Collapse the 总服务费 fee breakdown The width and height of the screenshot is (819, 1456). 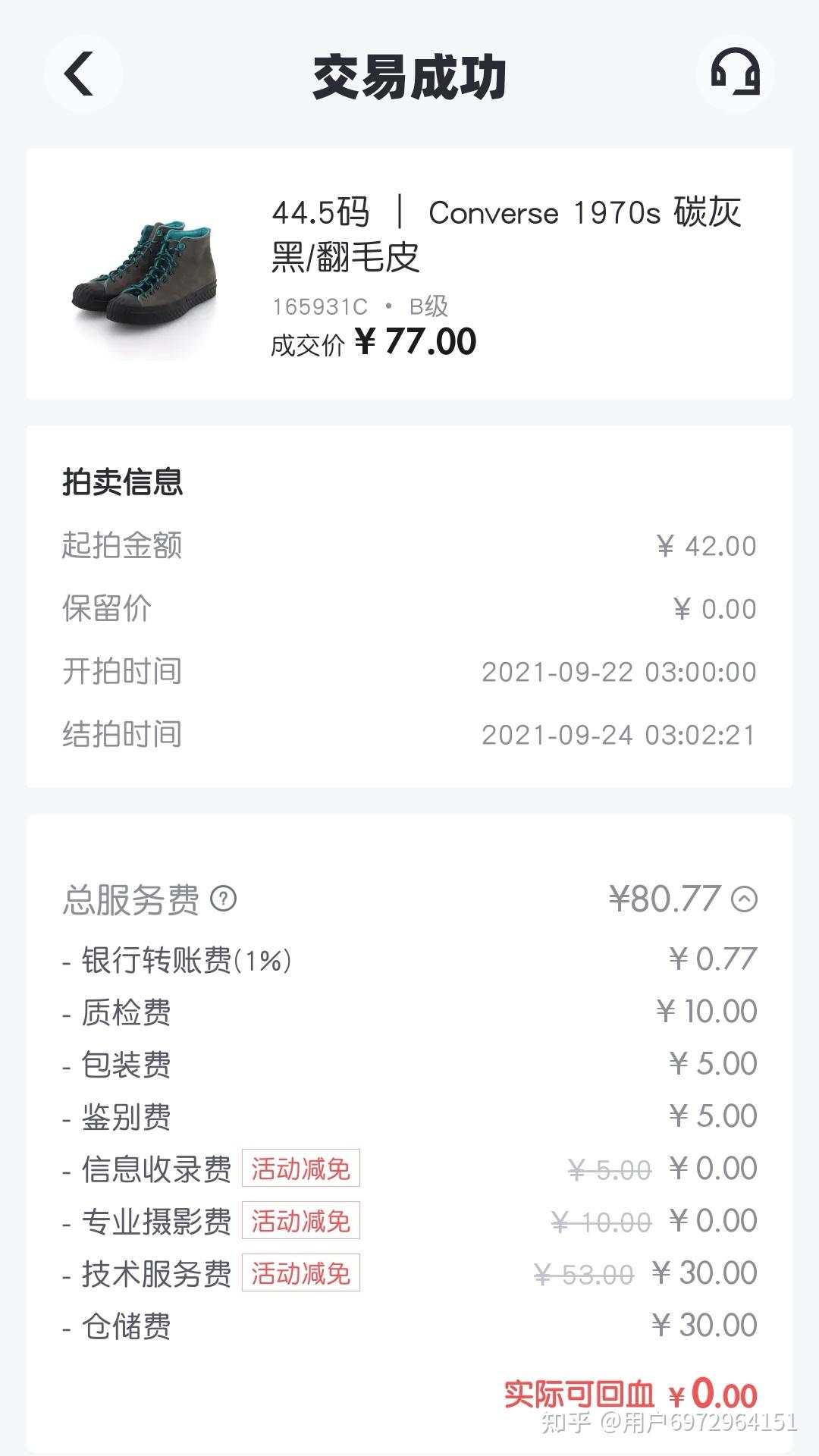744,899
